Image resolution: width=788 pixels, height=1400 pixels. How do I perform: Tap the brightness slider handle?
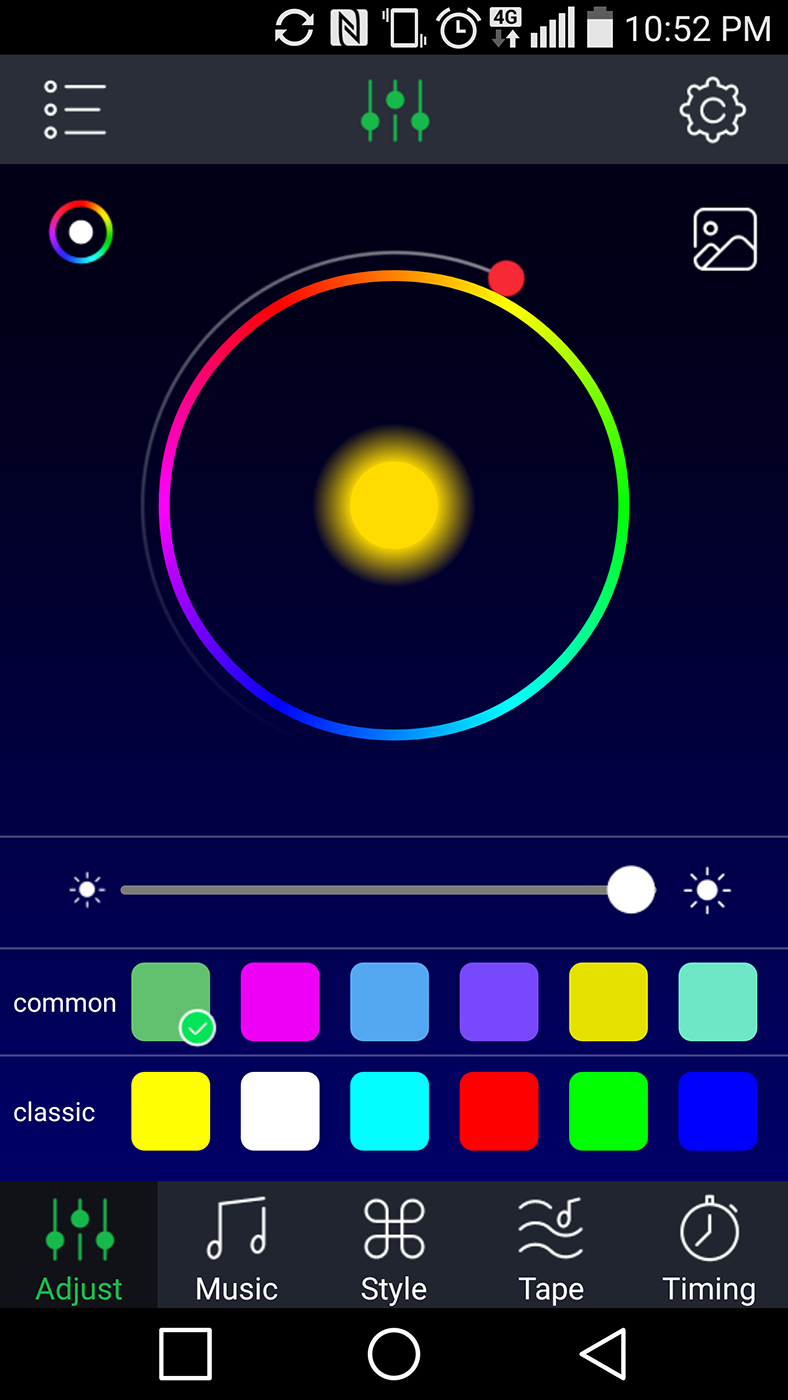click(631, 889)
